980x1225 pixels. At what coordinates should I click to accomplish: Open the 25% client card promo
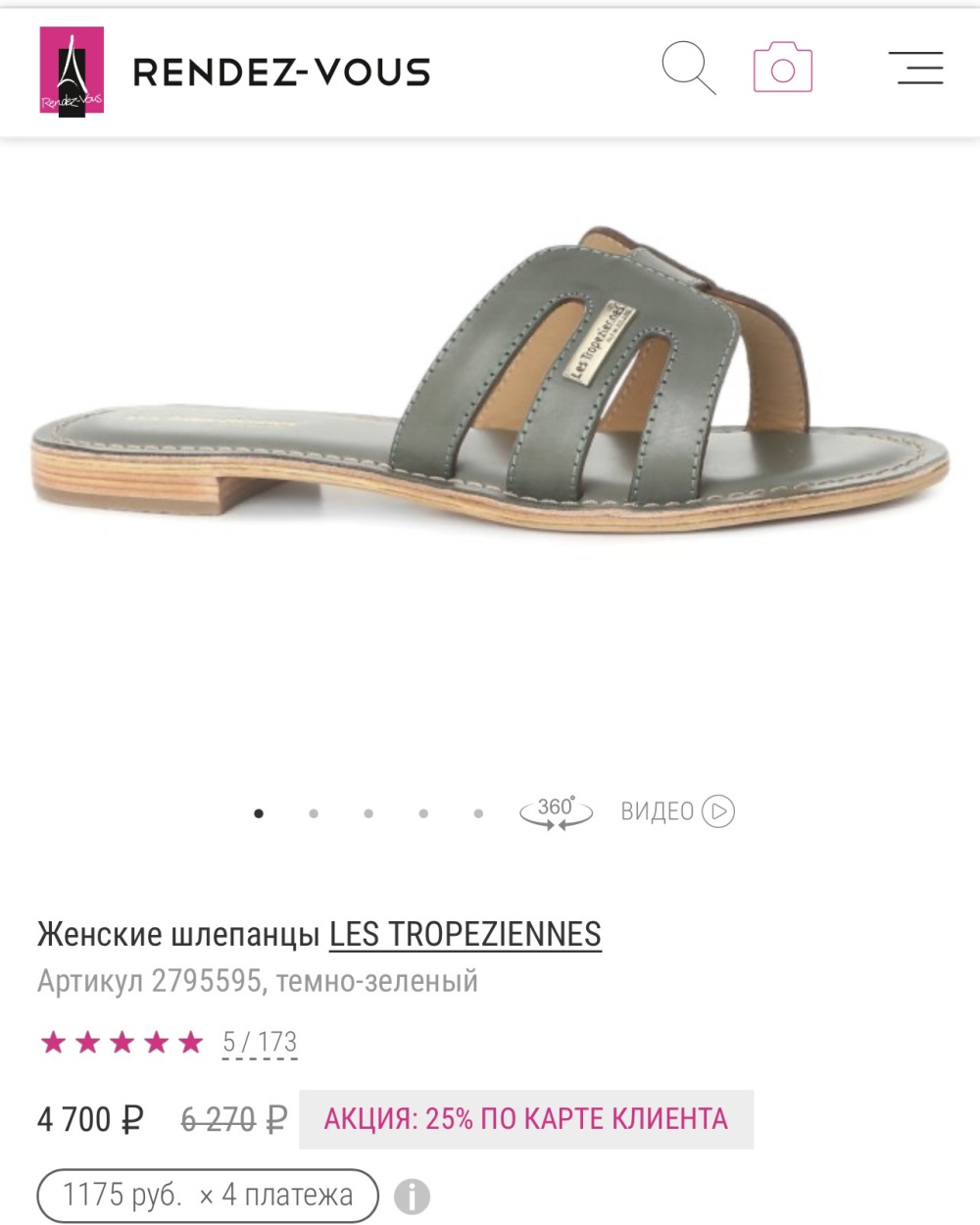click(x=525, y=1119)
